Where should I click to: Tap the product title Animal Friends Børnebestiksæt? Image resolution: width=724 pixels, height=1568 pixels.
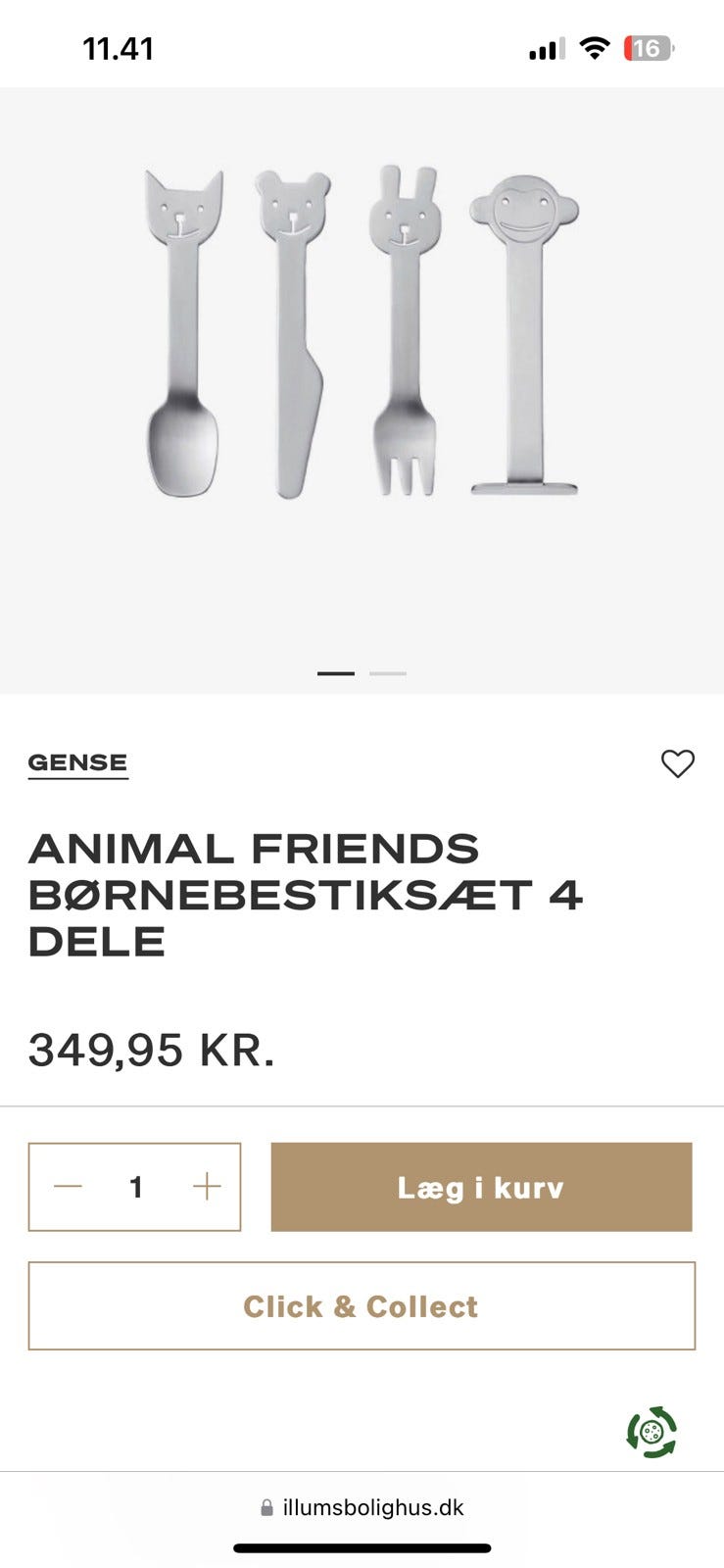[304, 894]
